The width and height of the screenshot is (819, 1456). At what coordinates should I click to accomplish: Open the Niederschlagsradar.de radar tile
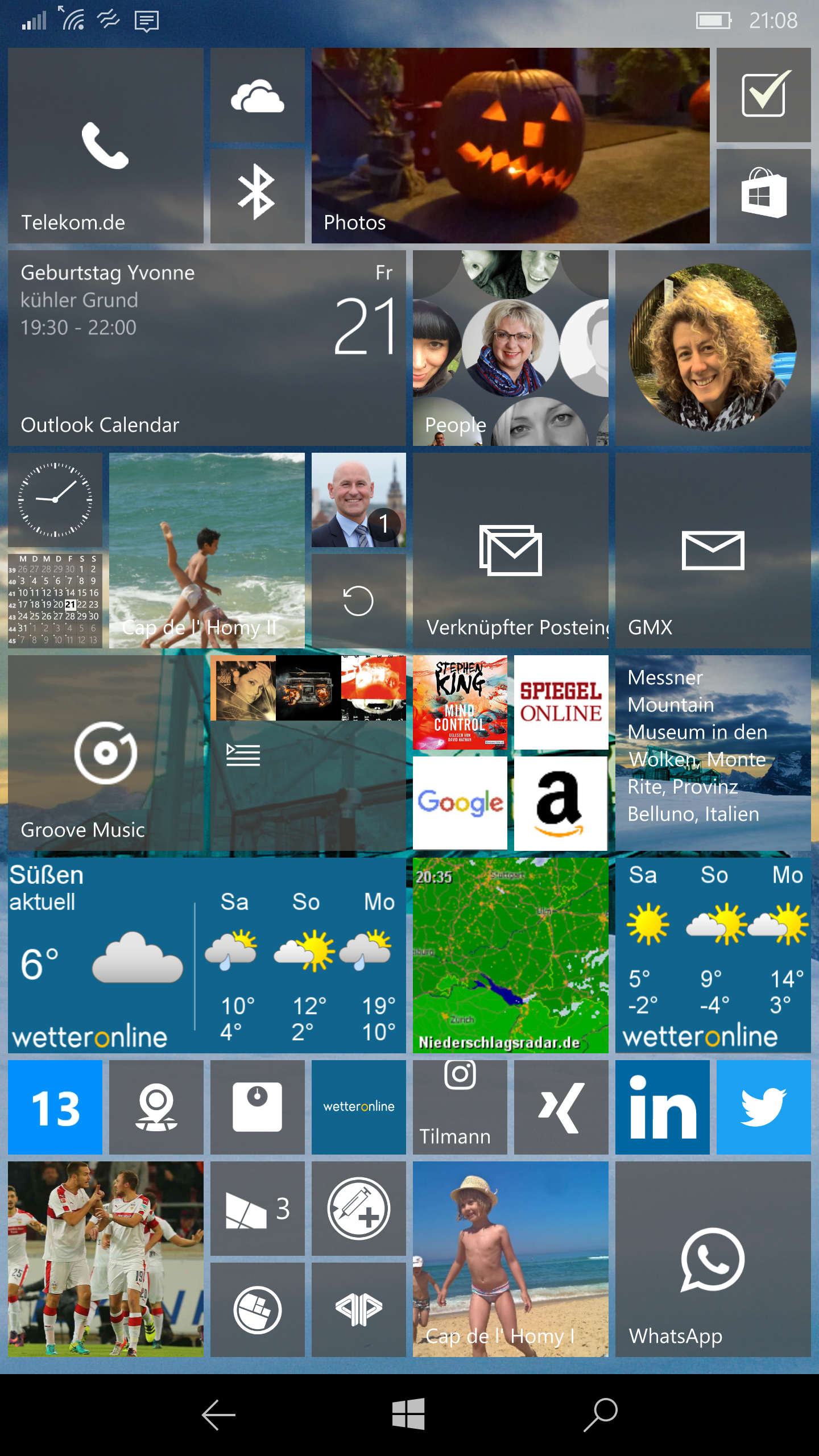pos(510,955)
